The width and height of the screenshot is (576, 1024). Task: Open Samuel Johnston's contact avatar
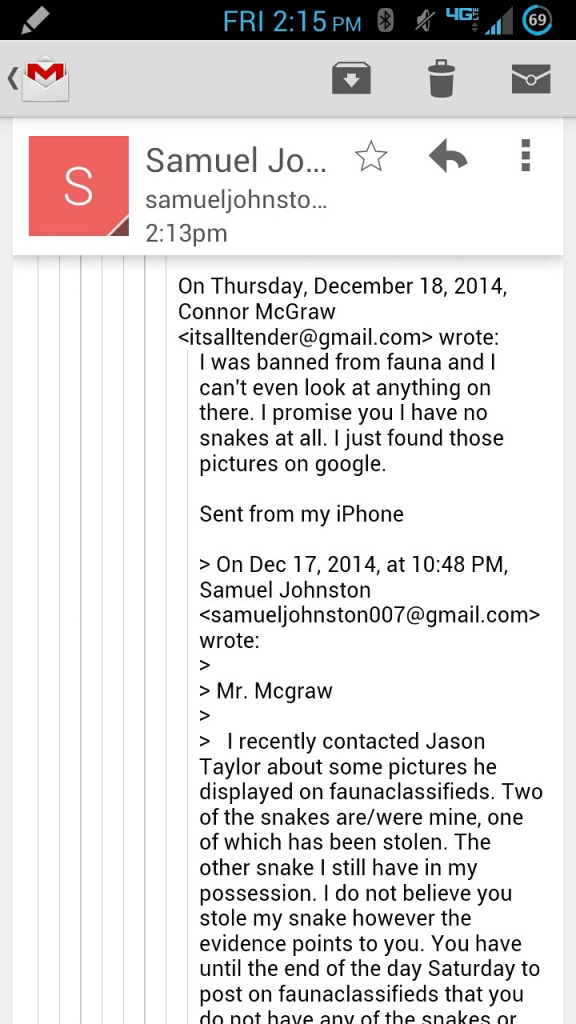[x=79, y=185]
